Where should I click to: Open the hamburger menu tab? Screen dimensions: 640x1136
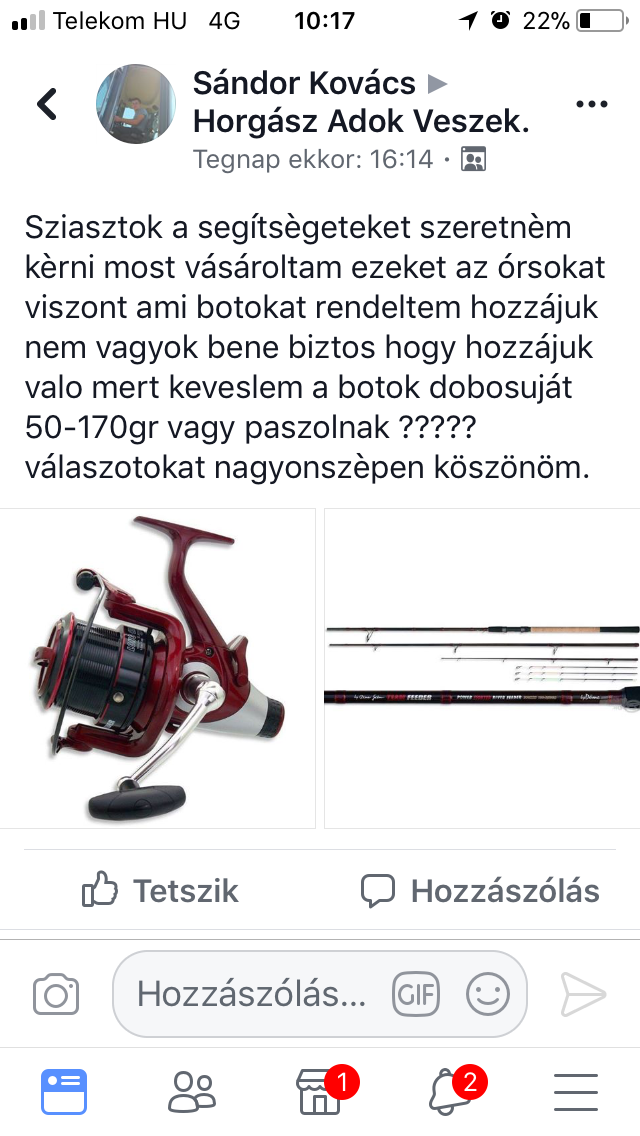576,1091
